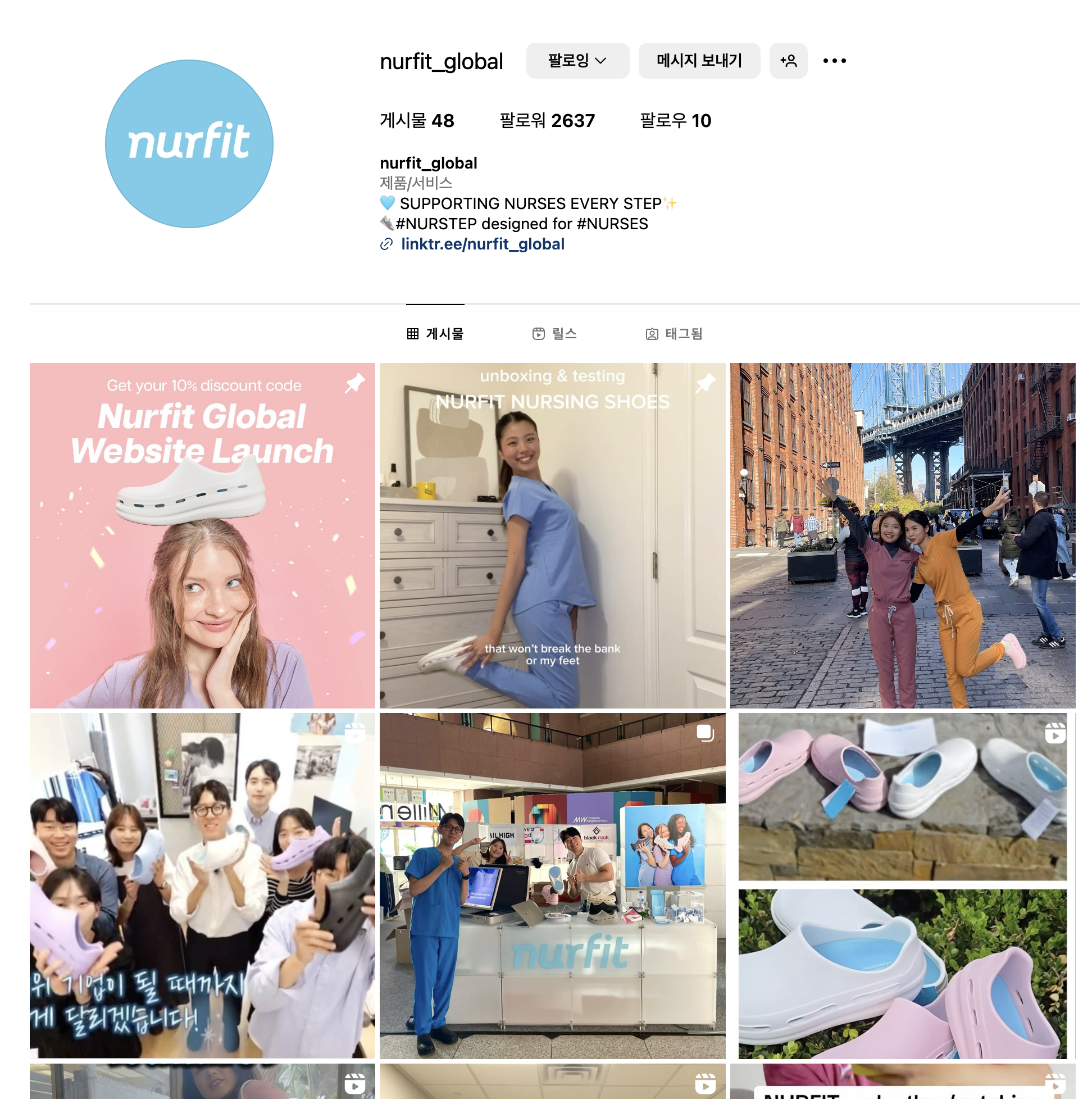Tap the 메시지 보내기 message button
The height and width of the screenshot is (1099, 1092).
698,61
